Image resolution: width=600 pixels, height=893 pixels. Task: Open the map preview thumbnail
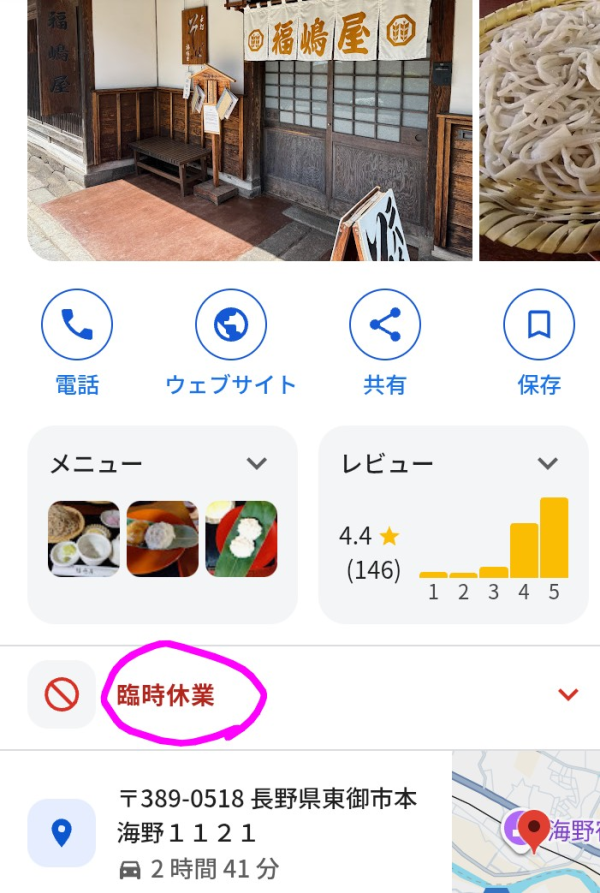point(527,822)
